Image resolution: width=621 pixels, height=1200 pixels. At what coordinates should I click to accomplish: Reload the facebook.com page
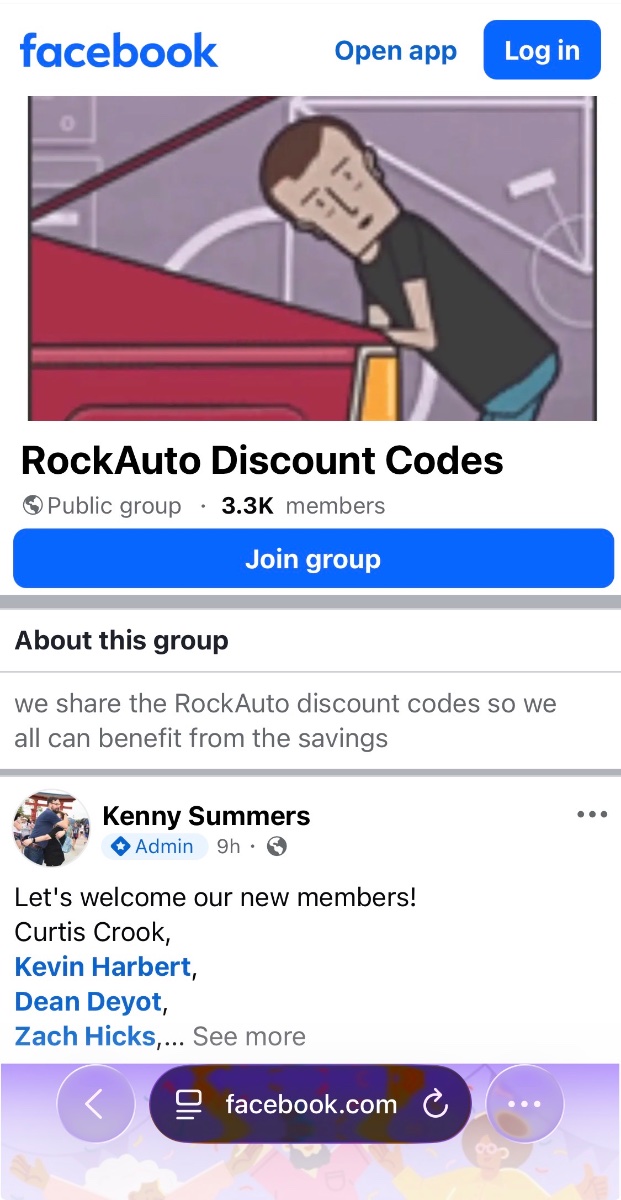(x=435, y=1104)
